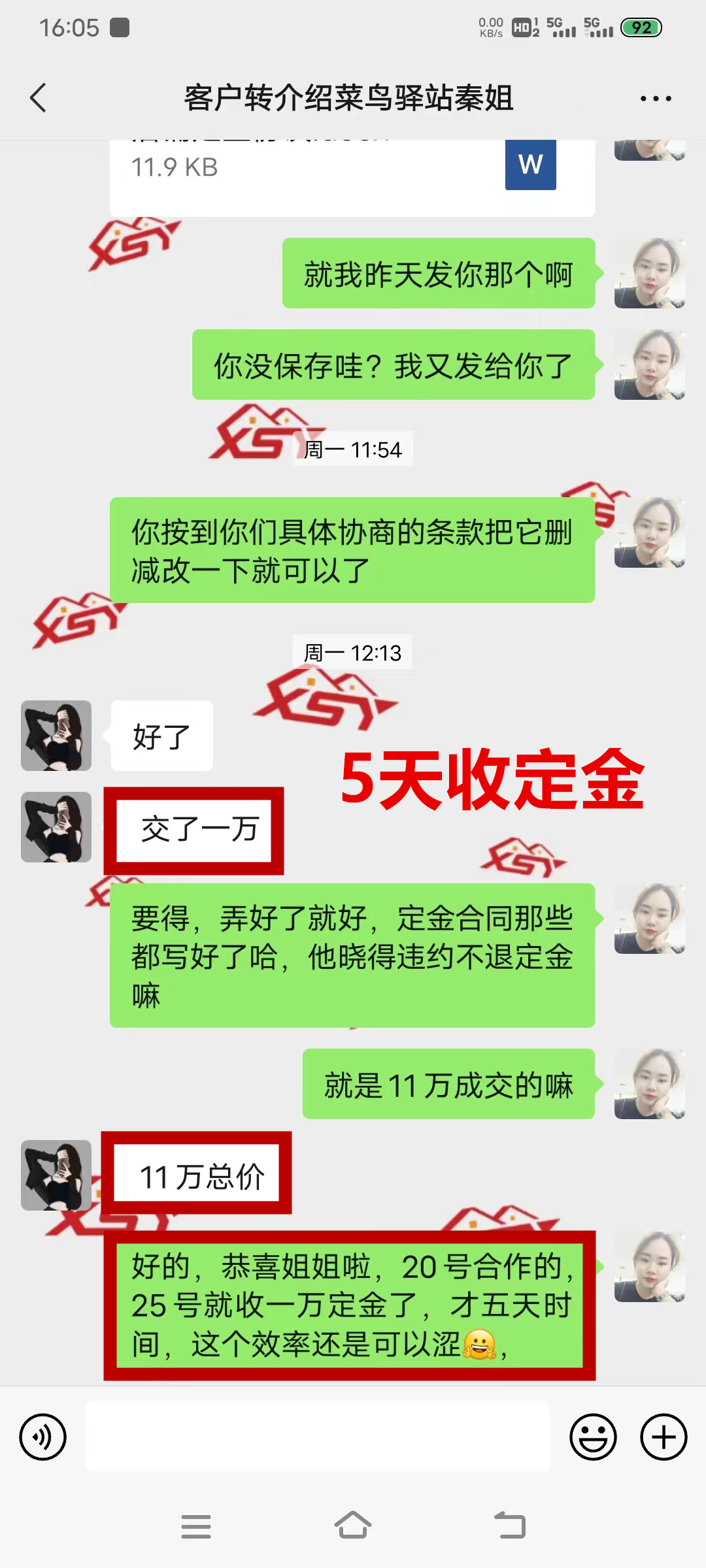Go back from this chat
The width and height of the screenshot is (706, 1568).
[x=39, y=98]
